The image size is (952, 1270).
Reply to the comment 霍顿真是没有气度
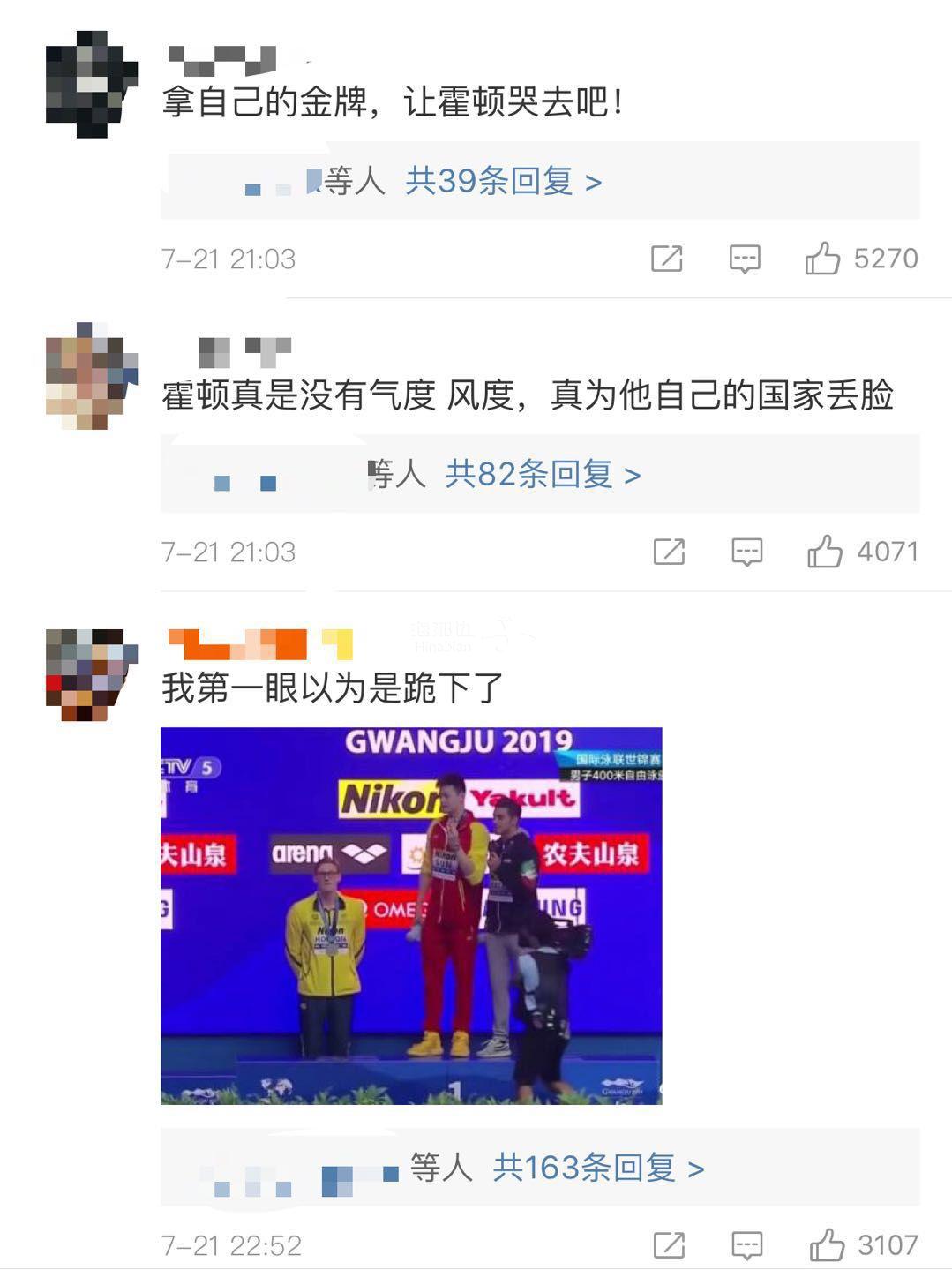pos(746,552)
